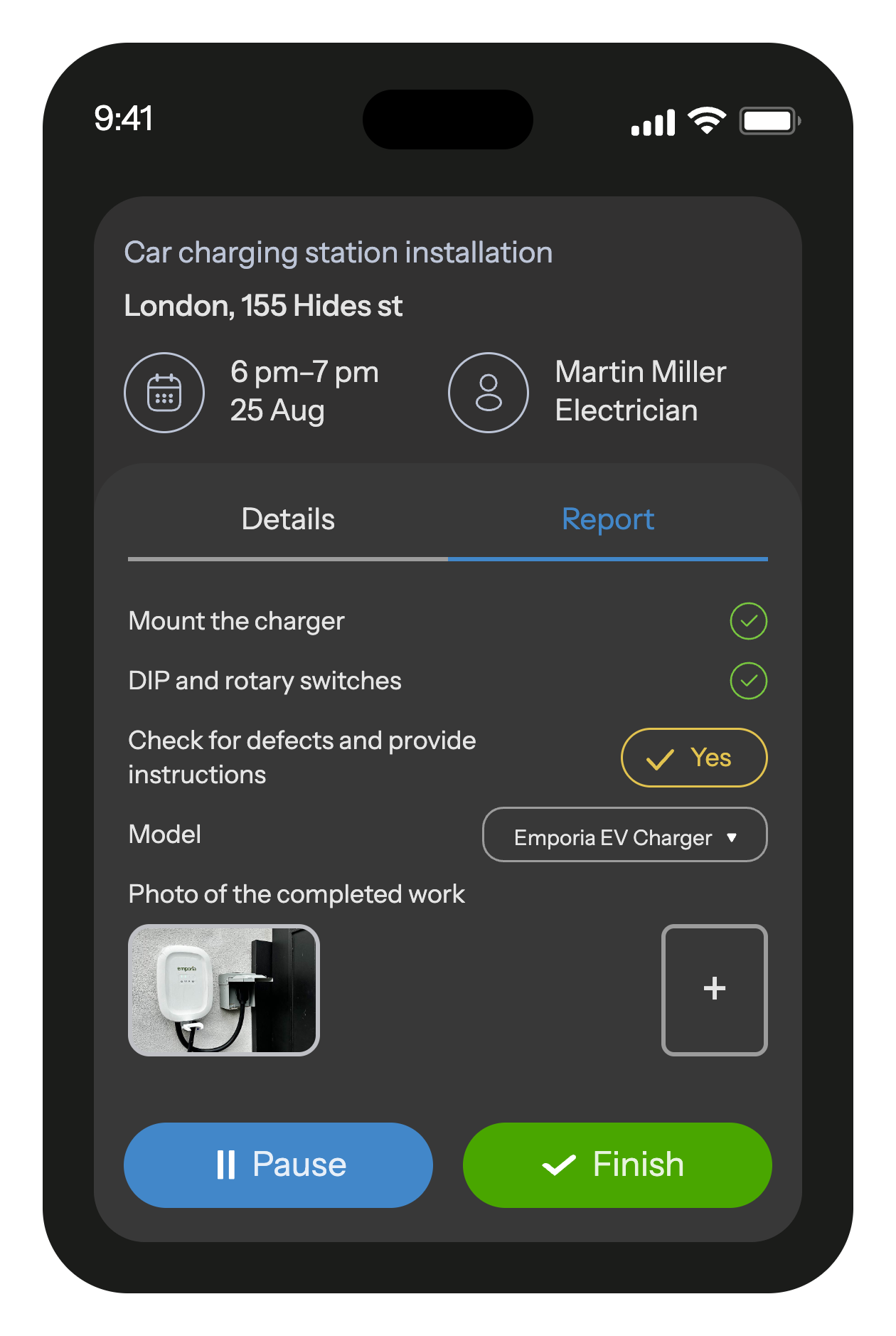Viewport: 896px width, 1336px height.
Task: Open the completed work photo thumbnail
Action: coord(224,990)
